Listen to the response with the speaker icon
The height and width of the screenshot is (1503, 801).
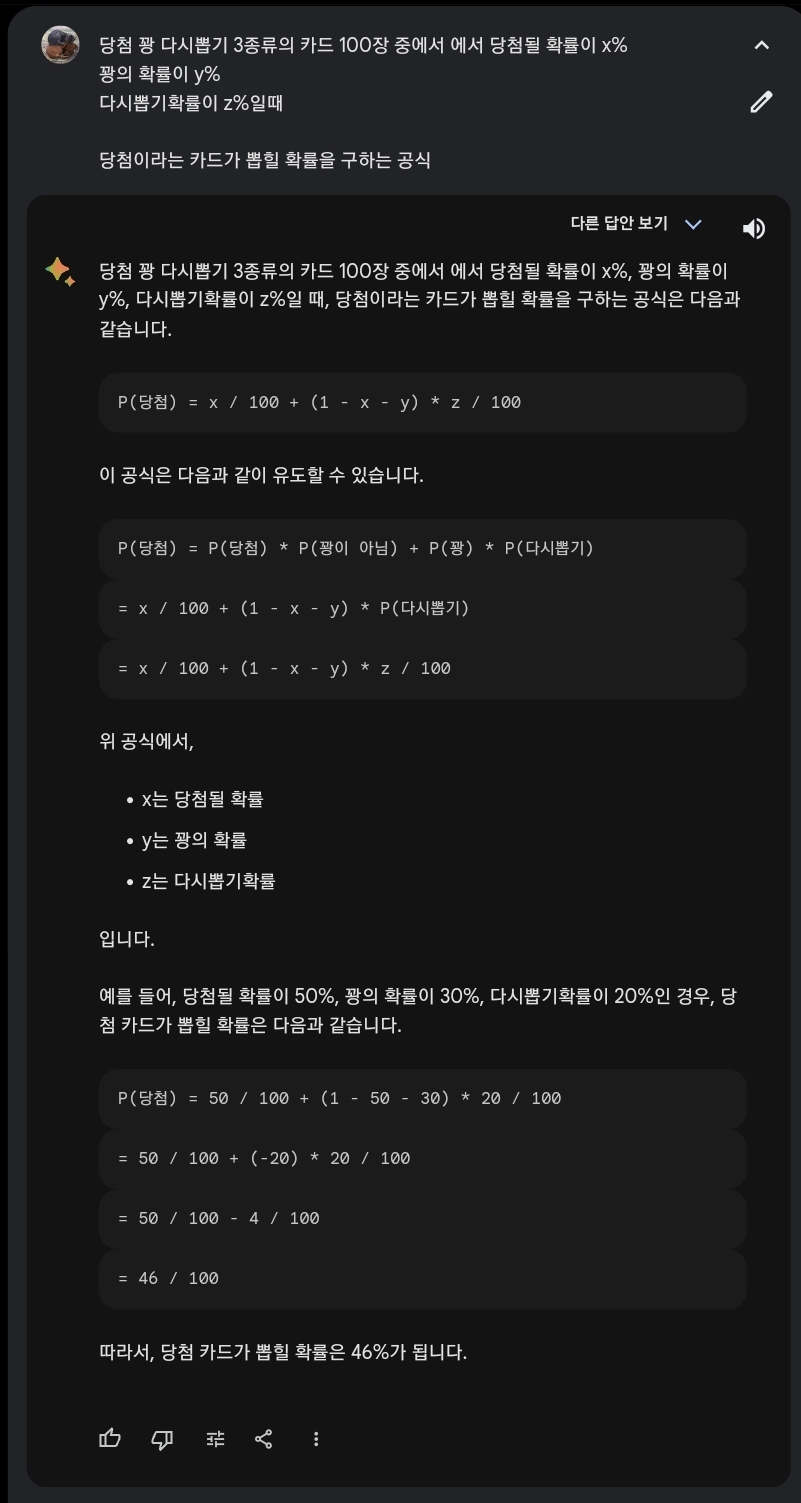753,229
